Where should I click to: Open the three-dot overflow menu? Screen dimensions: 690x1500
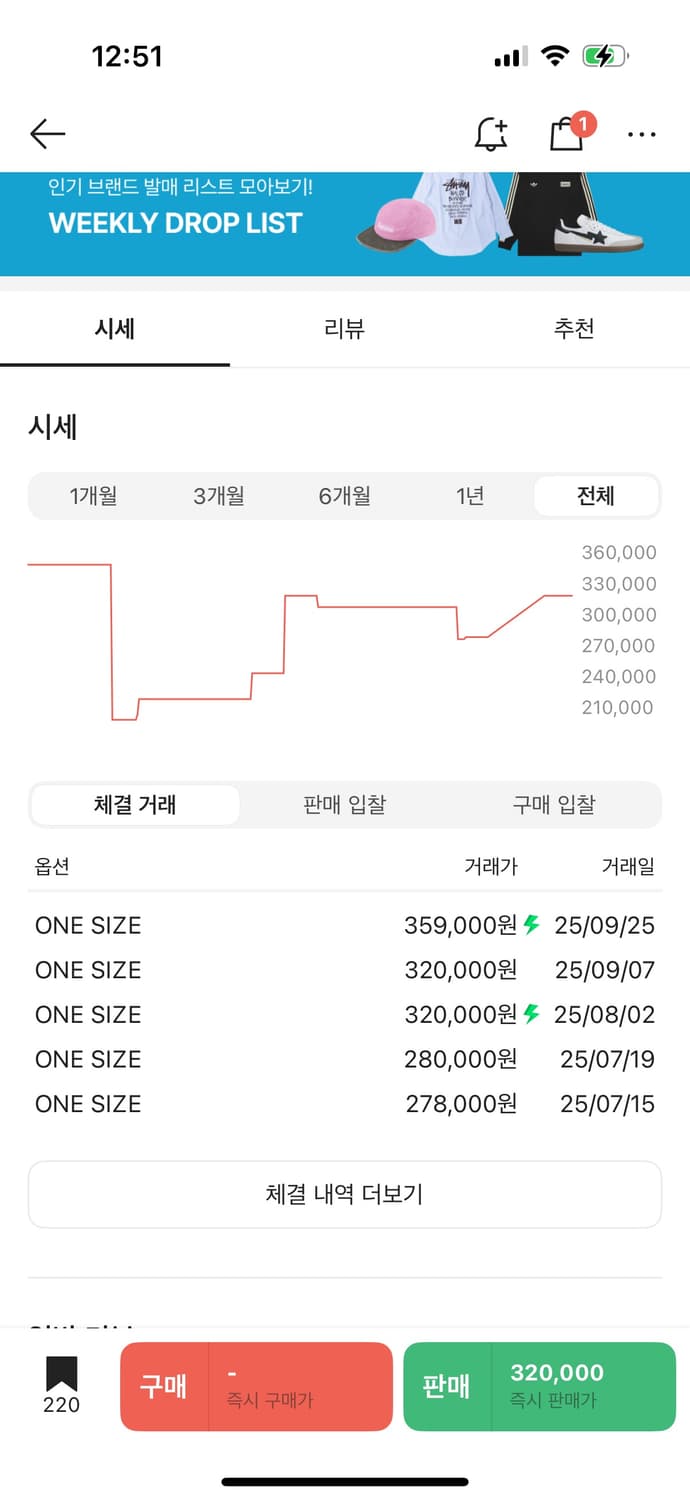[x=641, y=134]
